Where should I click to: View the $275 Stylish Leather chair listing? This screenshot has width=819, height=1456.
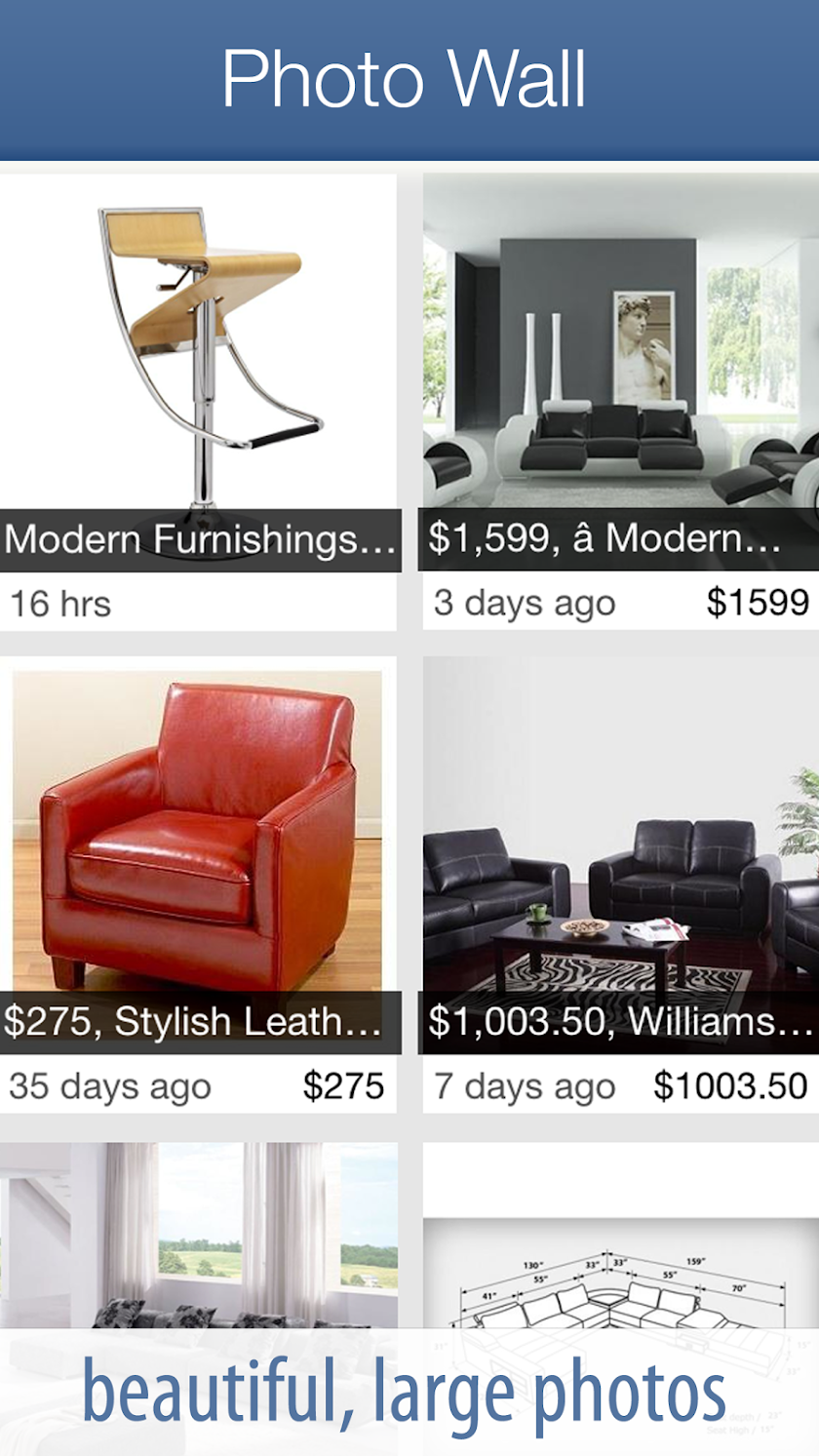click(x=198, y=848)
